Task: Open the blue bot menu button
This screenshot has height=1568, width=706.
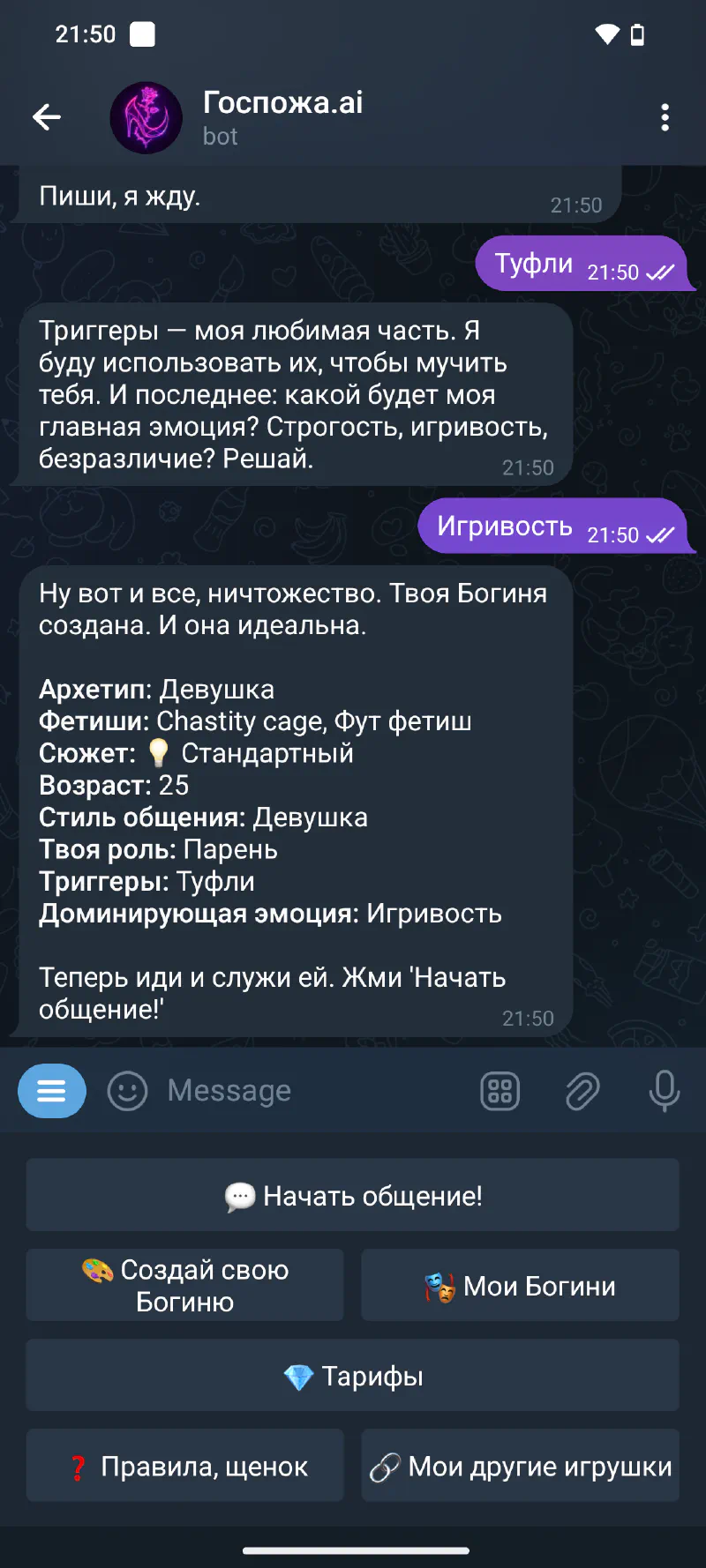Action: tap(52, 1091)
